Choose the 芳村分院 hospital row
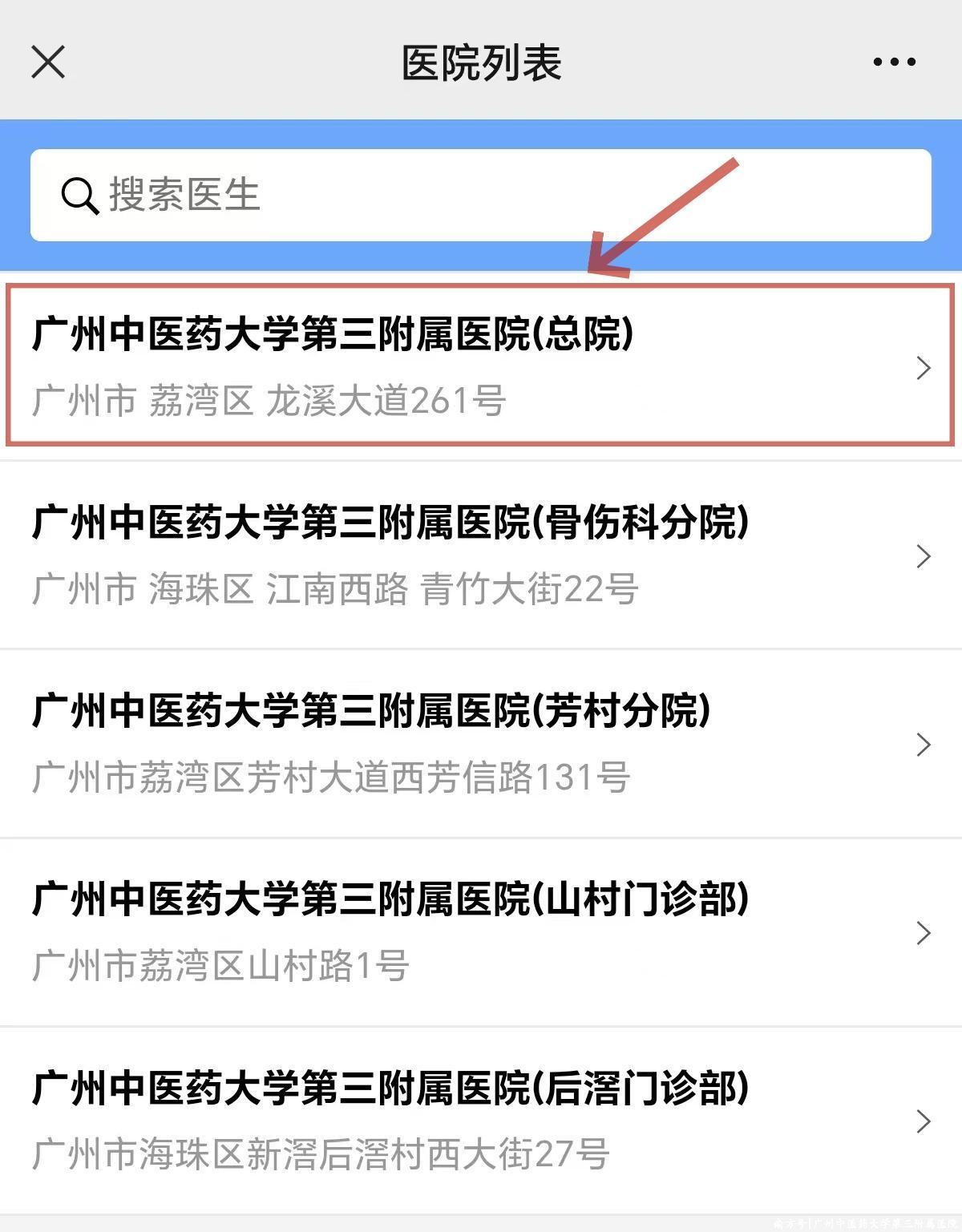Viewport: 962px width, 1232px height. coord(481,743)
